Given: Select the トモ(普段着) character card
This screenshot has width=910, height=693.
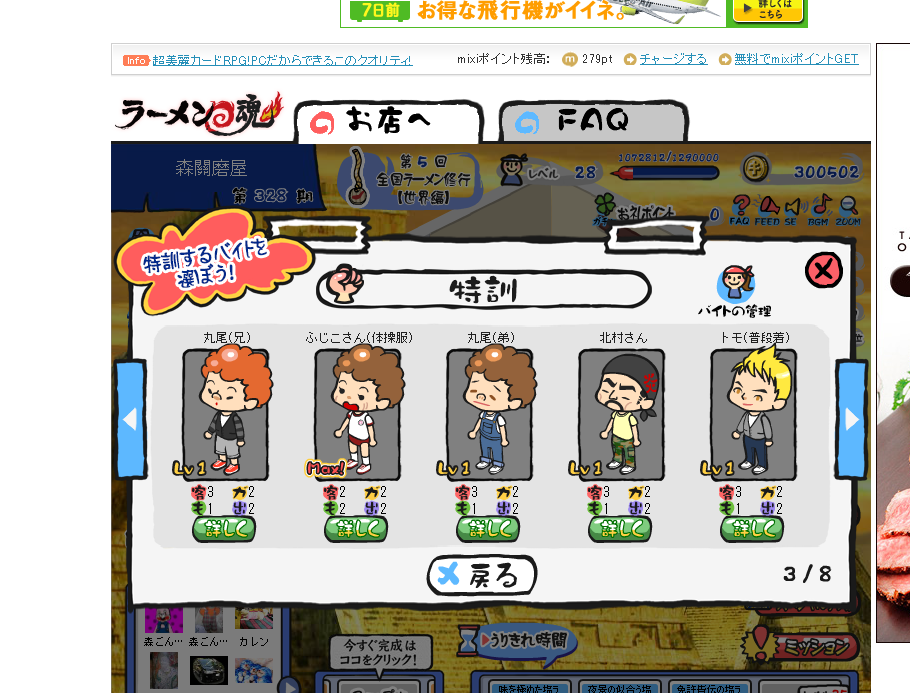Looking at the screenshot, I should (x=753, y=414).
